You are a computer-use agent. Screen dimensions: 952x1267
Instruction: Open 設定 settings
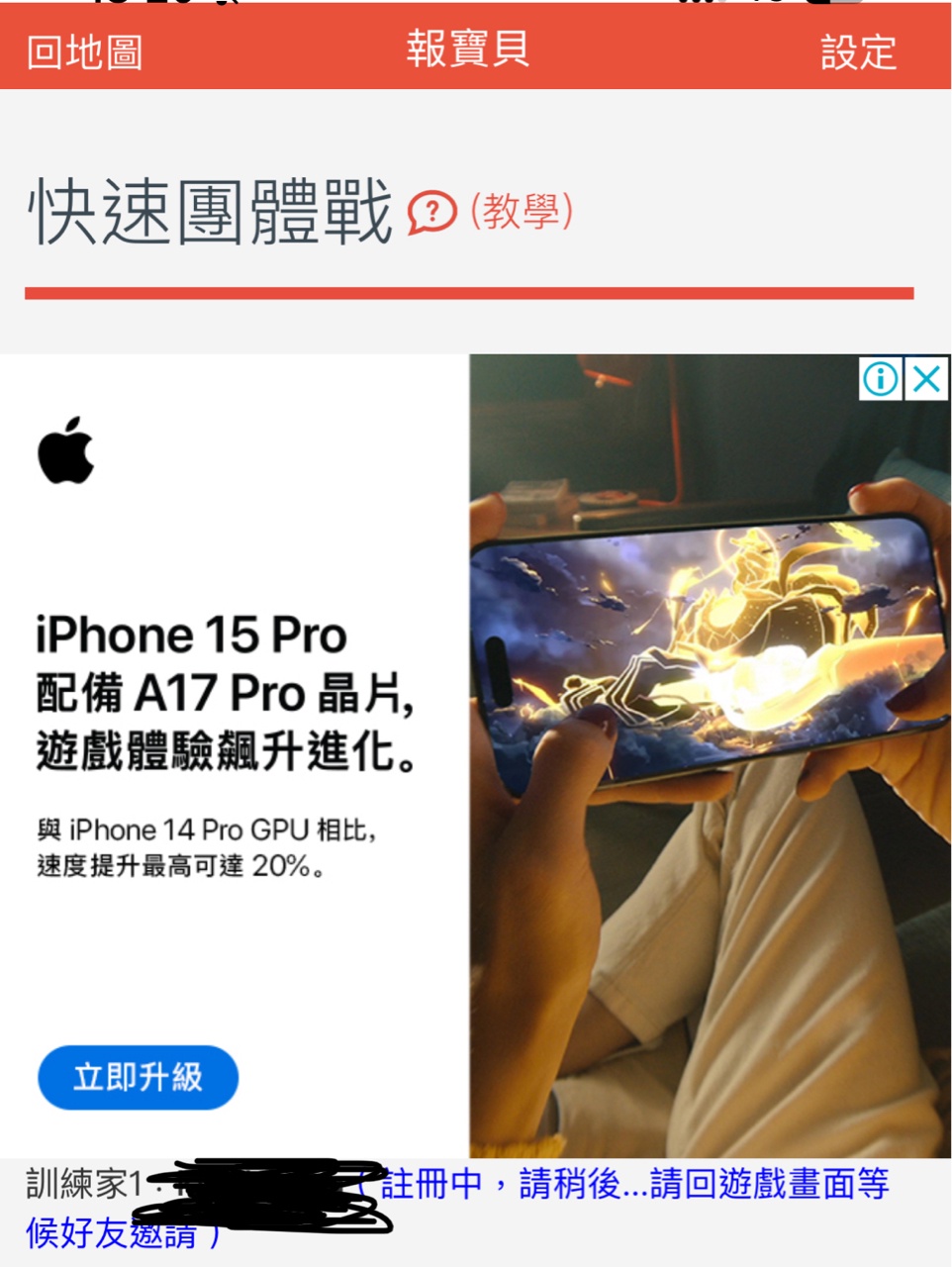coord(858,52)
